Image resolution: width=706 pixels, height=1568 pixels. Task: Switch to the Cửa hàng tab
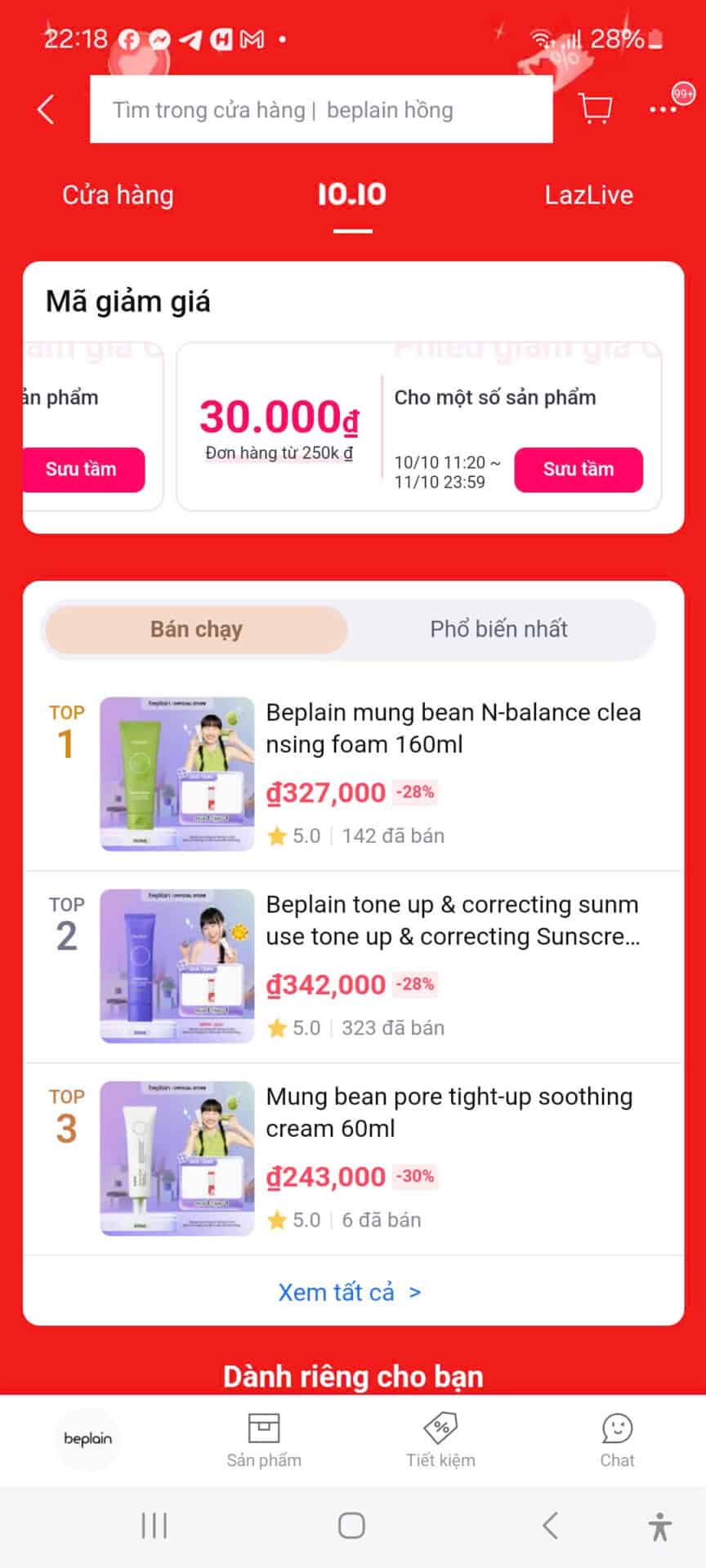118,195
